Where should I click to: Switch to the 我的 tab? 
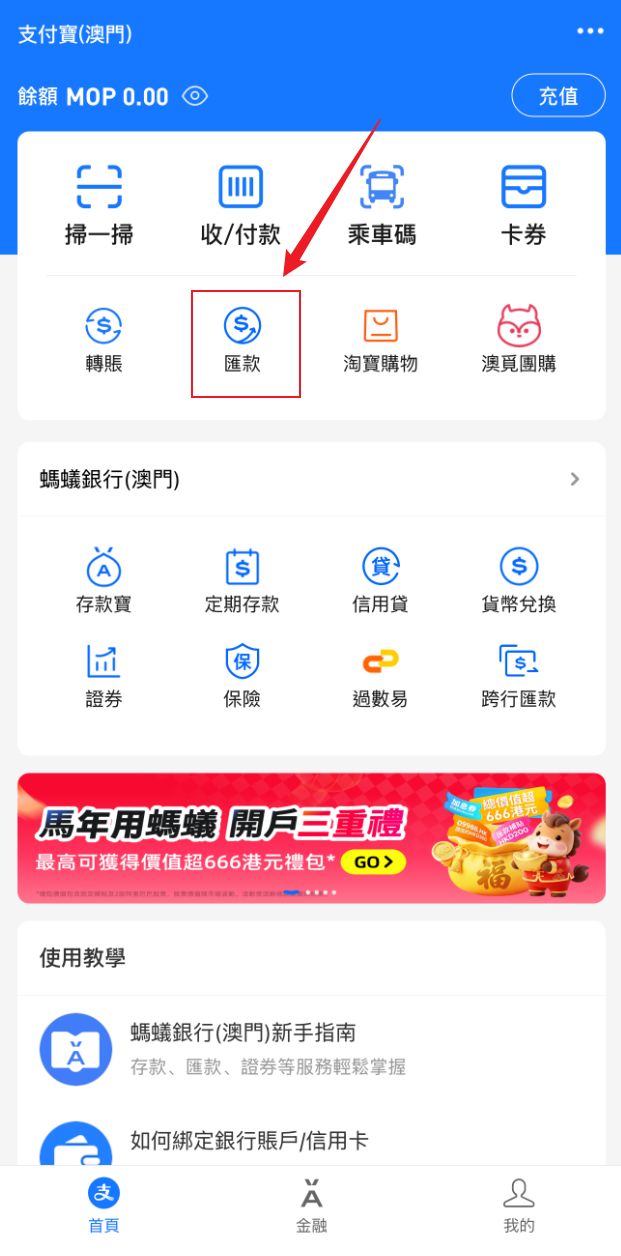coord(519,1205)
